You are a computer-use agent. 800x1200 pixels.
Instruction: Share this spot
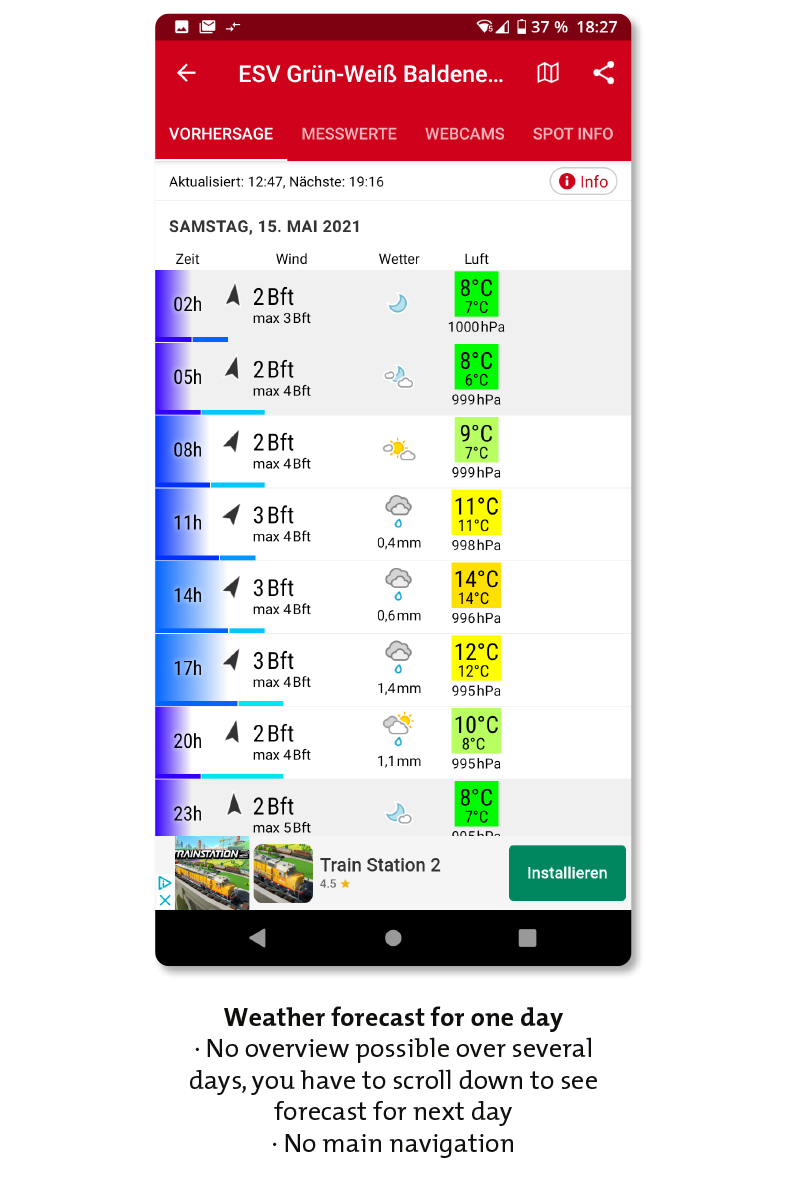pos(603,73)
